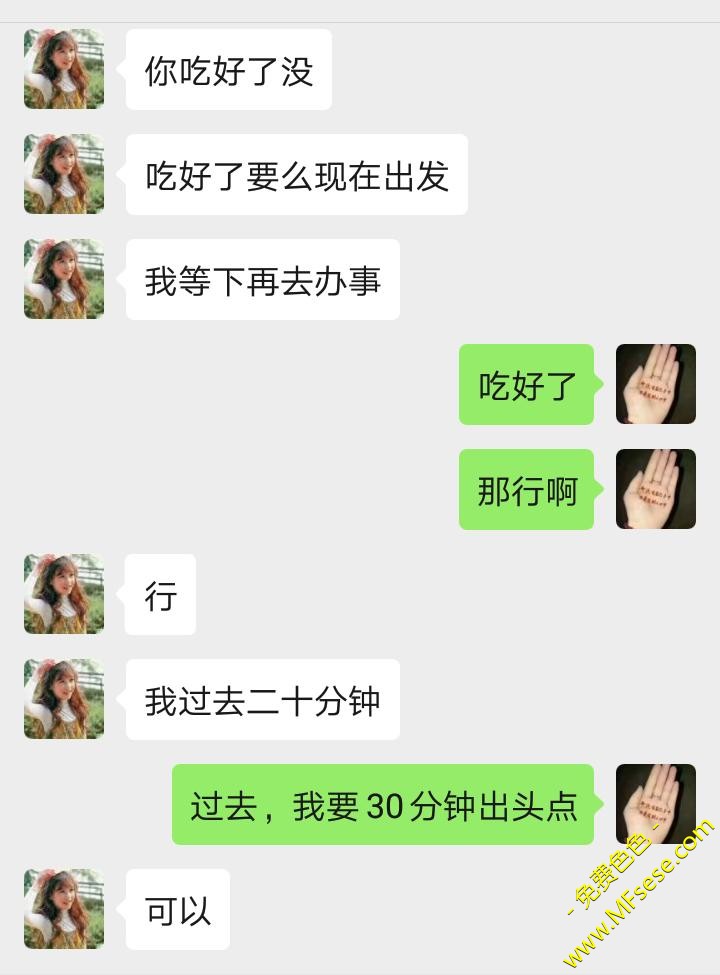Screen dimensions: 720x975
Task: Open profile photo beside "我等下再去办事"
Action: click(64, 279)
